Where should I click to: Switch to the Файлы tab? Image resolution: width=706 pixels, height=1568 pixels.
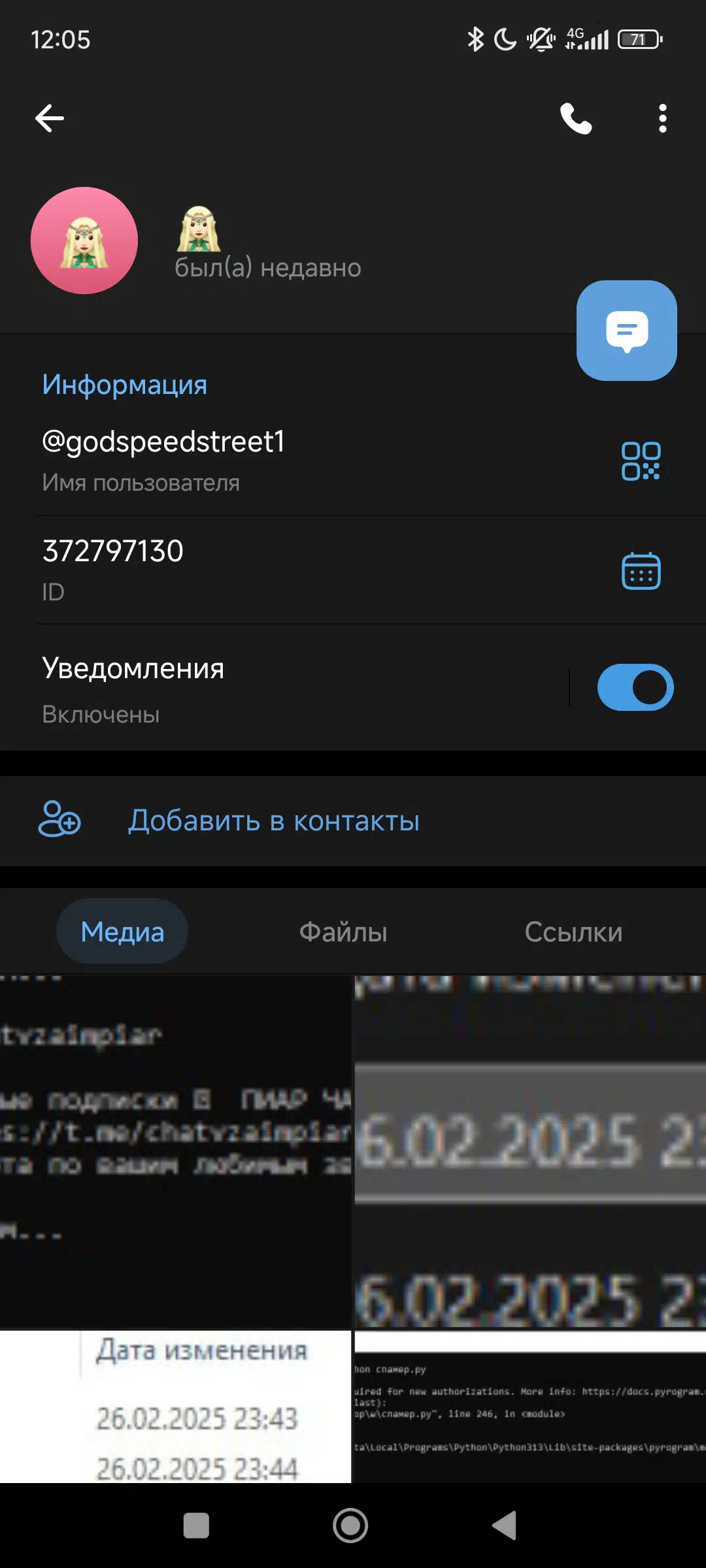coord(343,932)
